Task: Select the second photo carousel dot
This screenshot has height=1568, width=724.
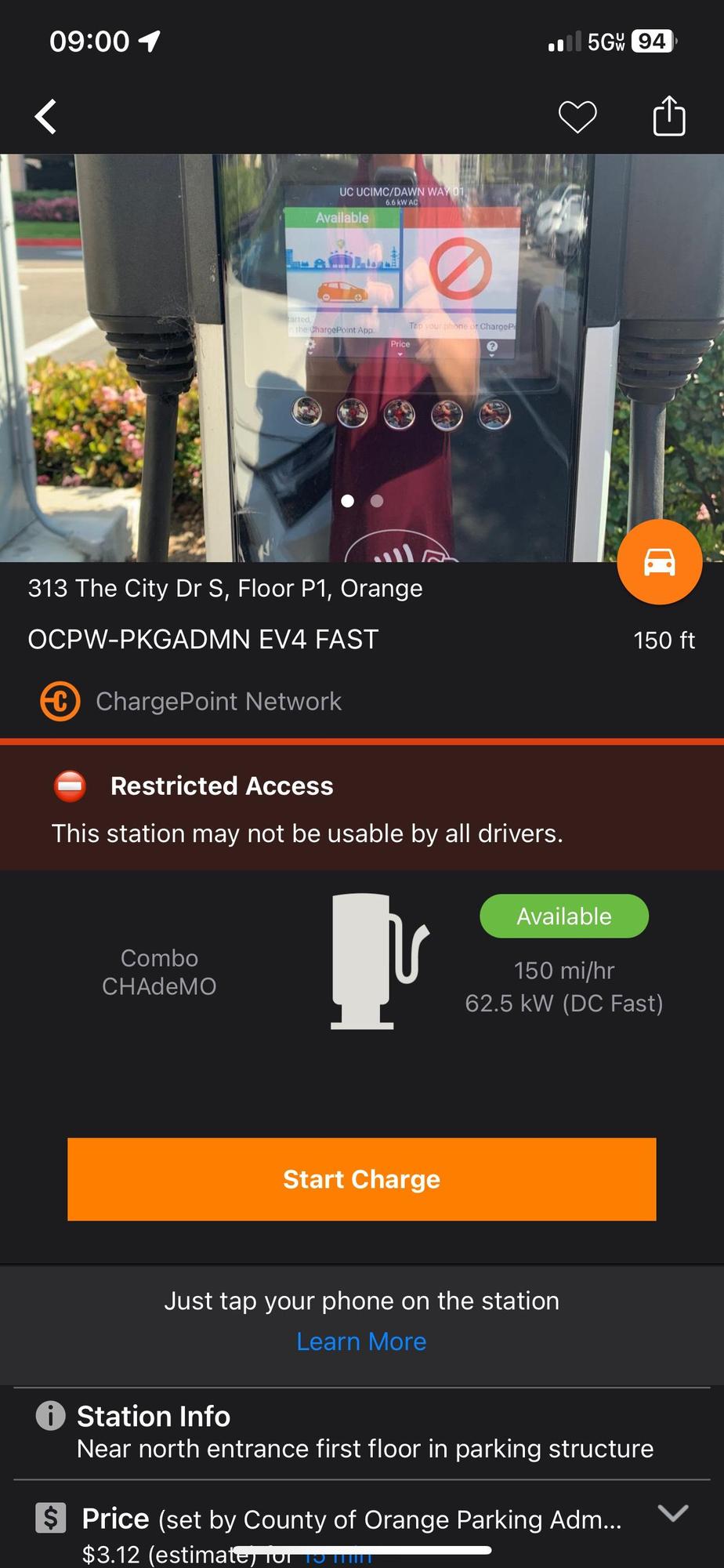Action: pos(377,501)
